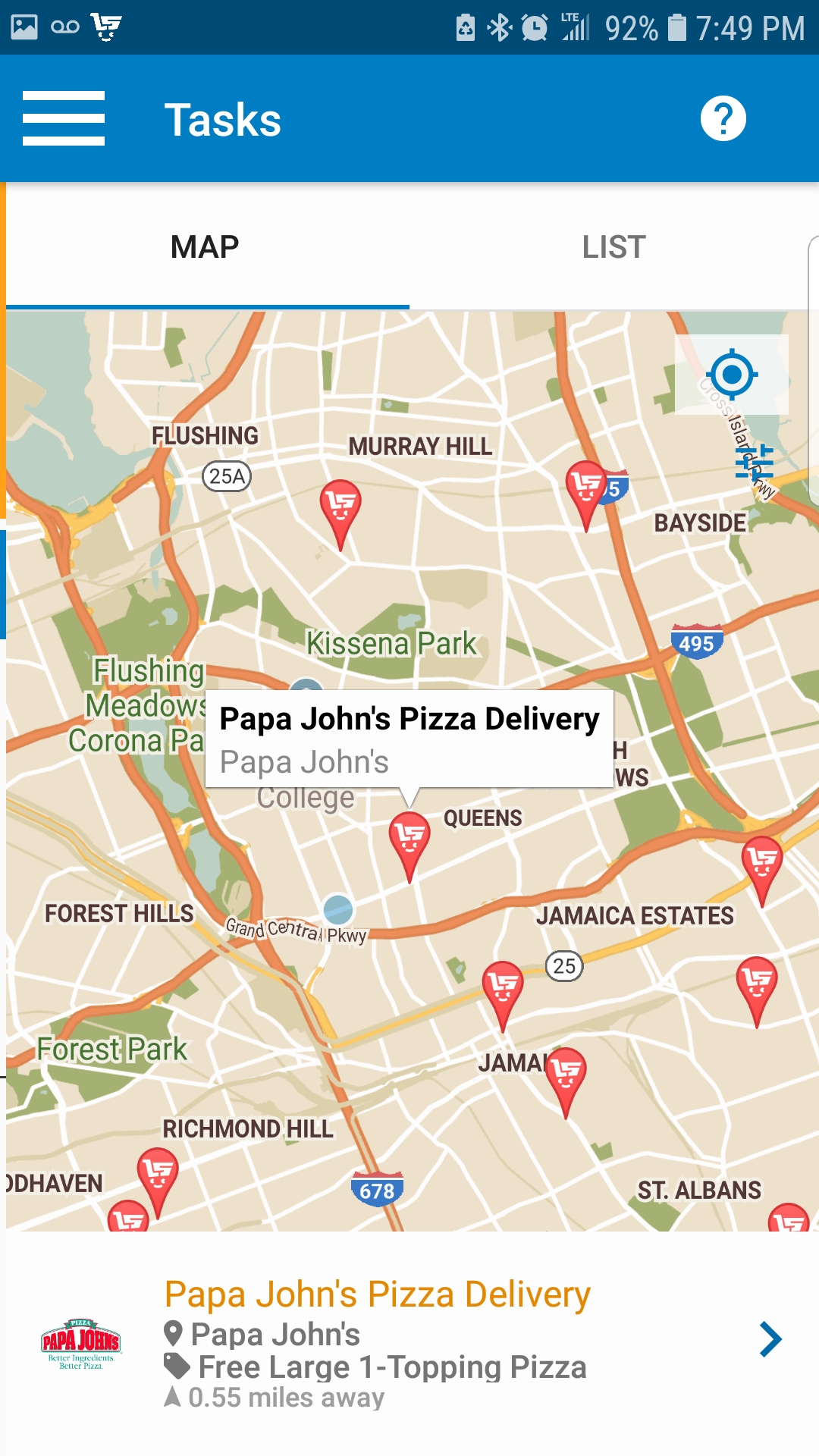
Task: Tap the pin below Jamaica Estates label
Action: [756, 983]
